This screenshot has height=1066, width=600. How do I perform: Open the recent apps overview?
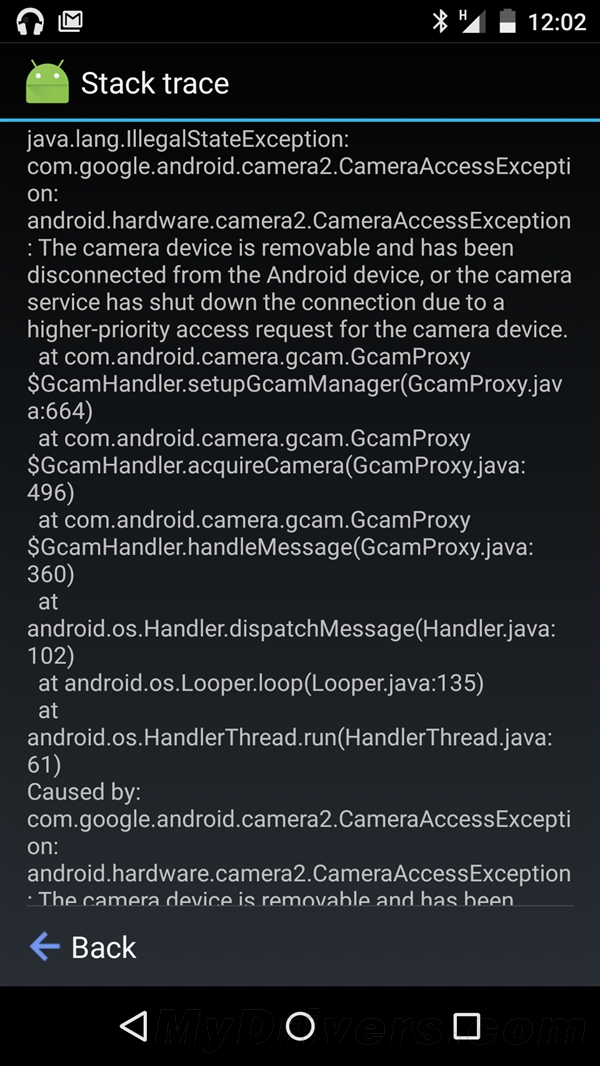point(466,1027)
